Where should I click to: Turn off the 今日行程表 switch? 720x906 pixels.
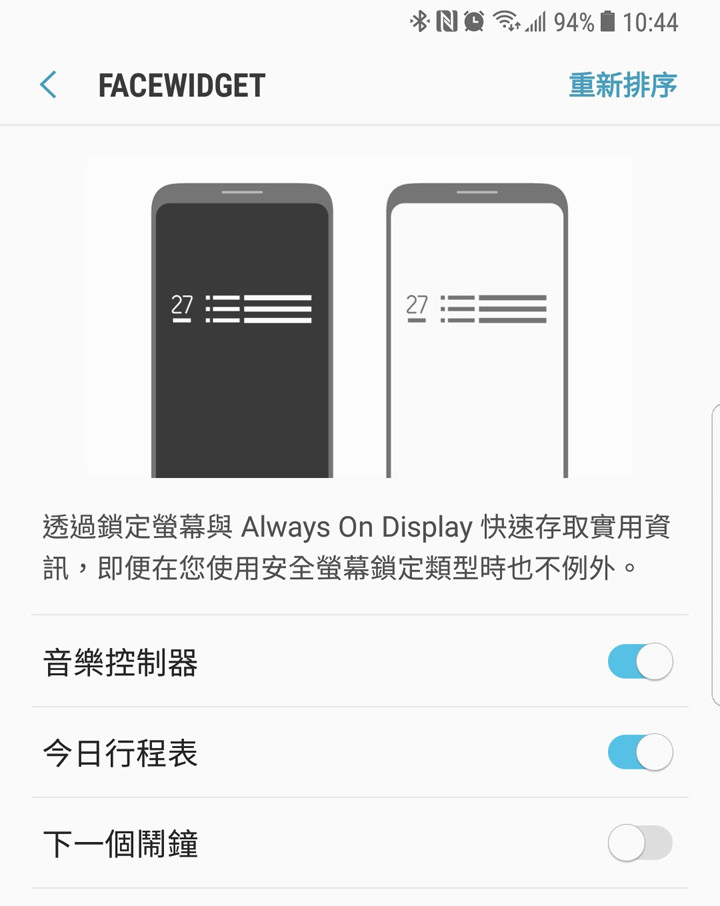[x=640, y=752]
